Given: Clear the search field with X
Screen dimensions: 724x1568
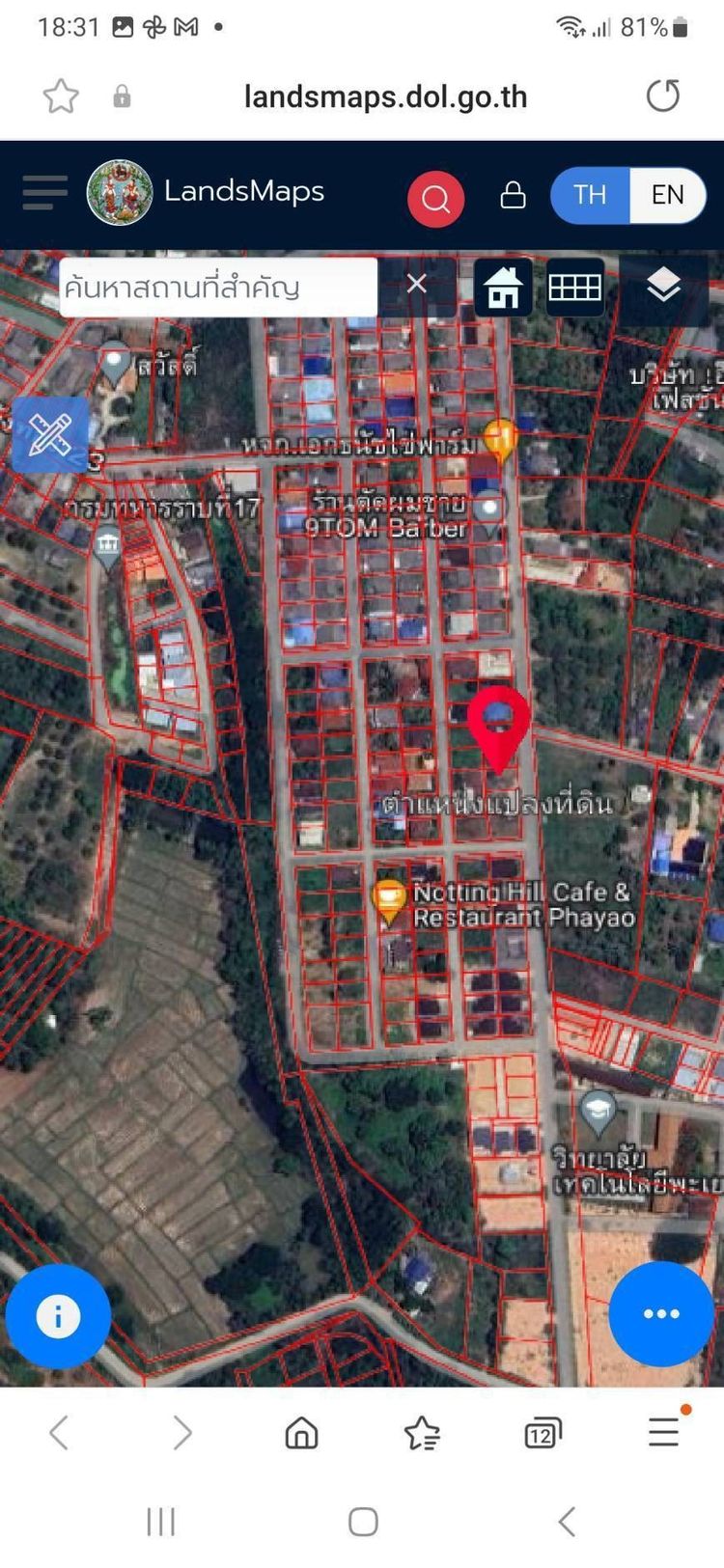Looking at the screenshot, I should tap(416, 284).
